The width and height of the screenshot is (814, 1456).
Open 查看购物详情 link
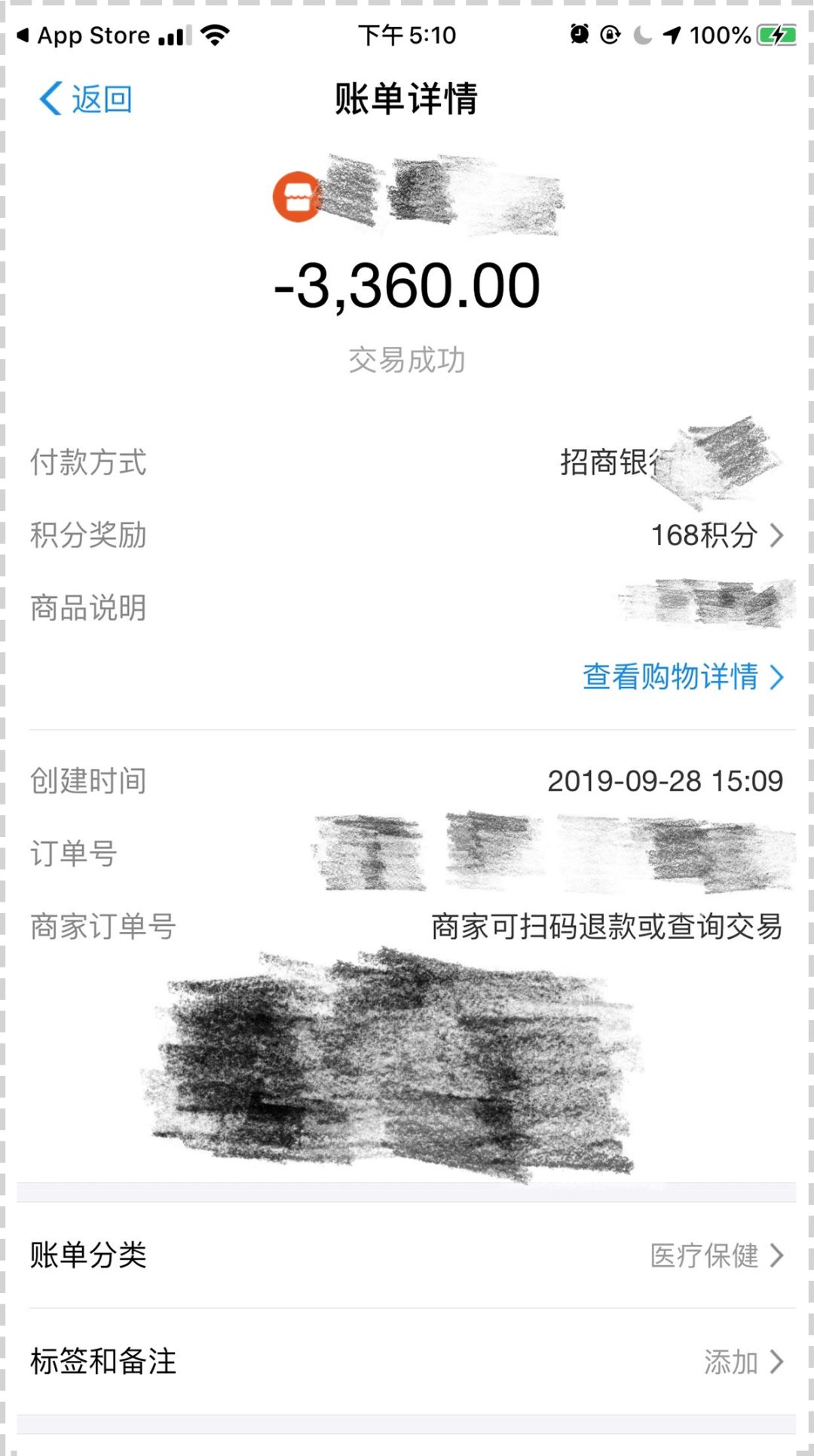click(x=682, y=676)
